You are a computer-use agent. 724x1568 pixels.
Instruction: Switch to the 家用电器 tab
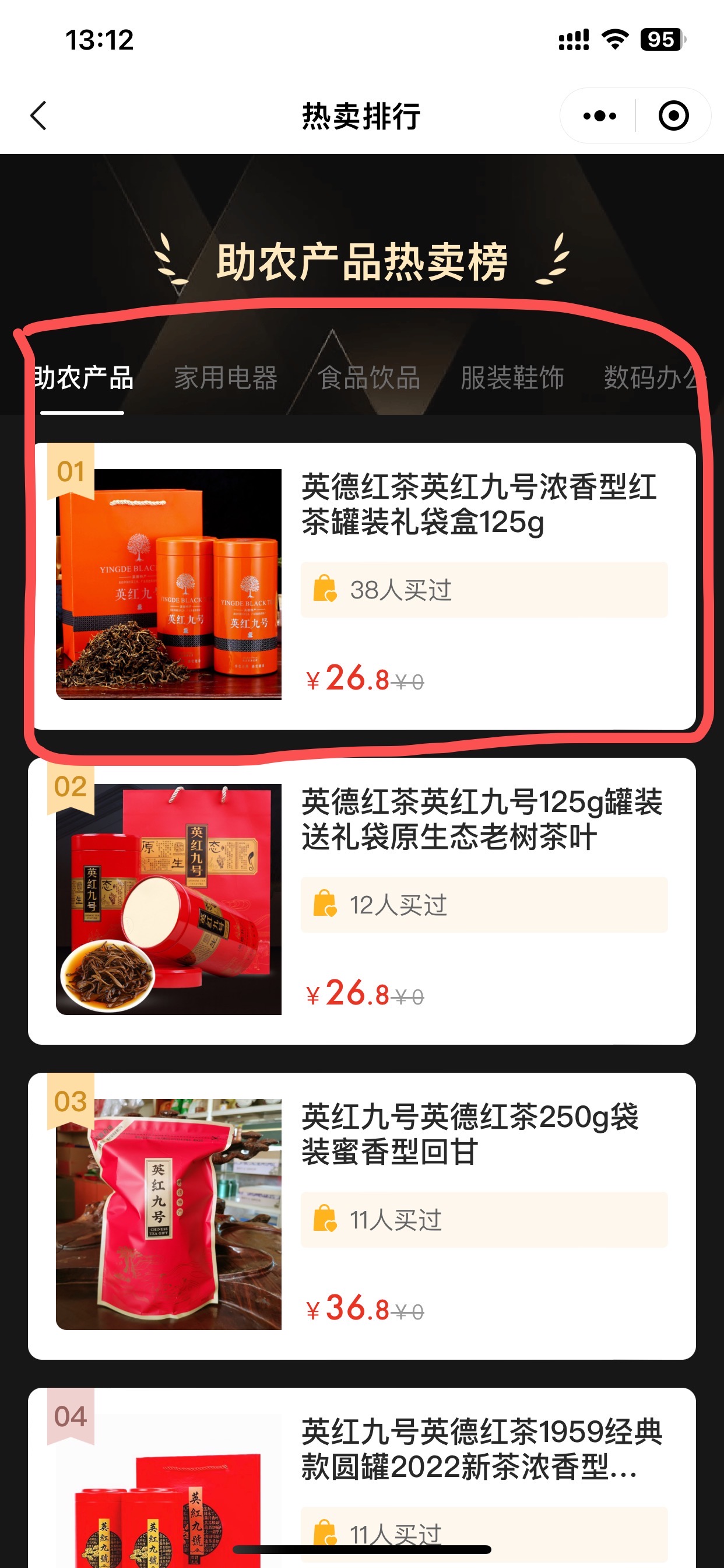coord(226,378)
